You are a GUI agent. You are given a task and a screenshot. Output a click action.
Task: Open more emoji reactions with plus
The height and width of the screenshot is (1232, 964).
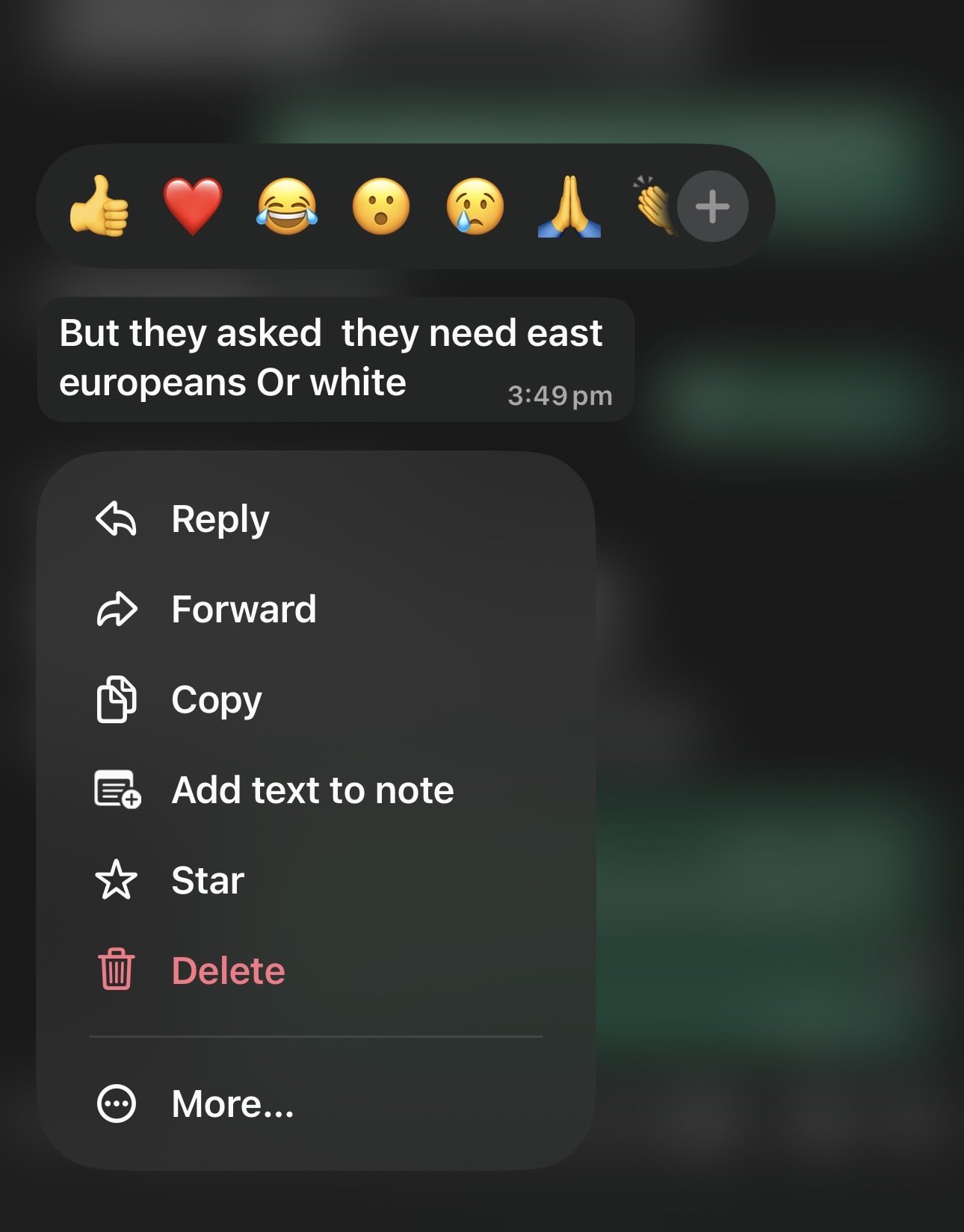[x=712, y=206]
